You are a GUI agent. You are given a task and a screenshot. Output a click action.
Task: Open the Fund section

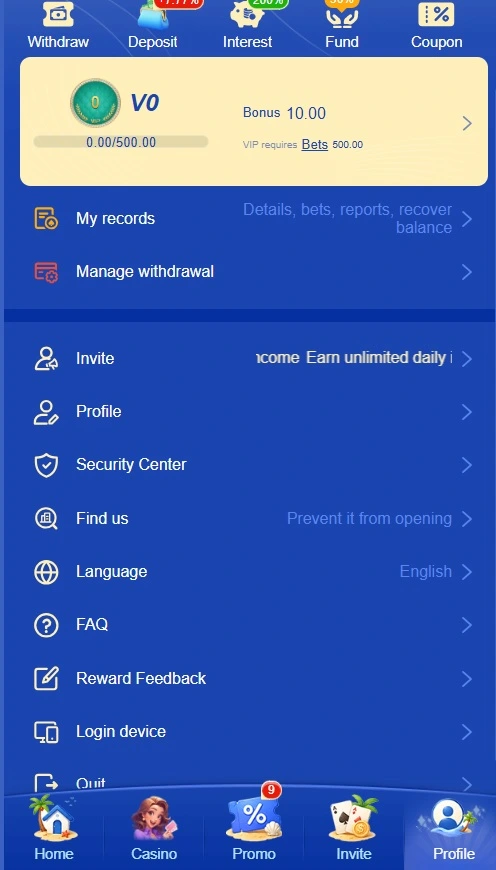pyautogui.click(x=342, y=27)
